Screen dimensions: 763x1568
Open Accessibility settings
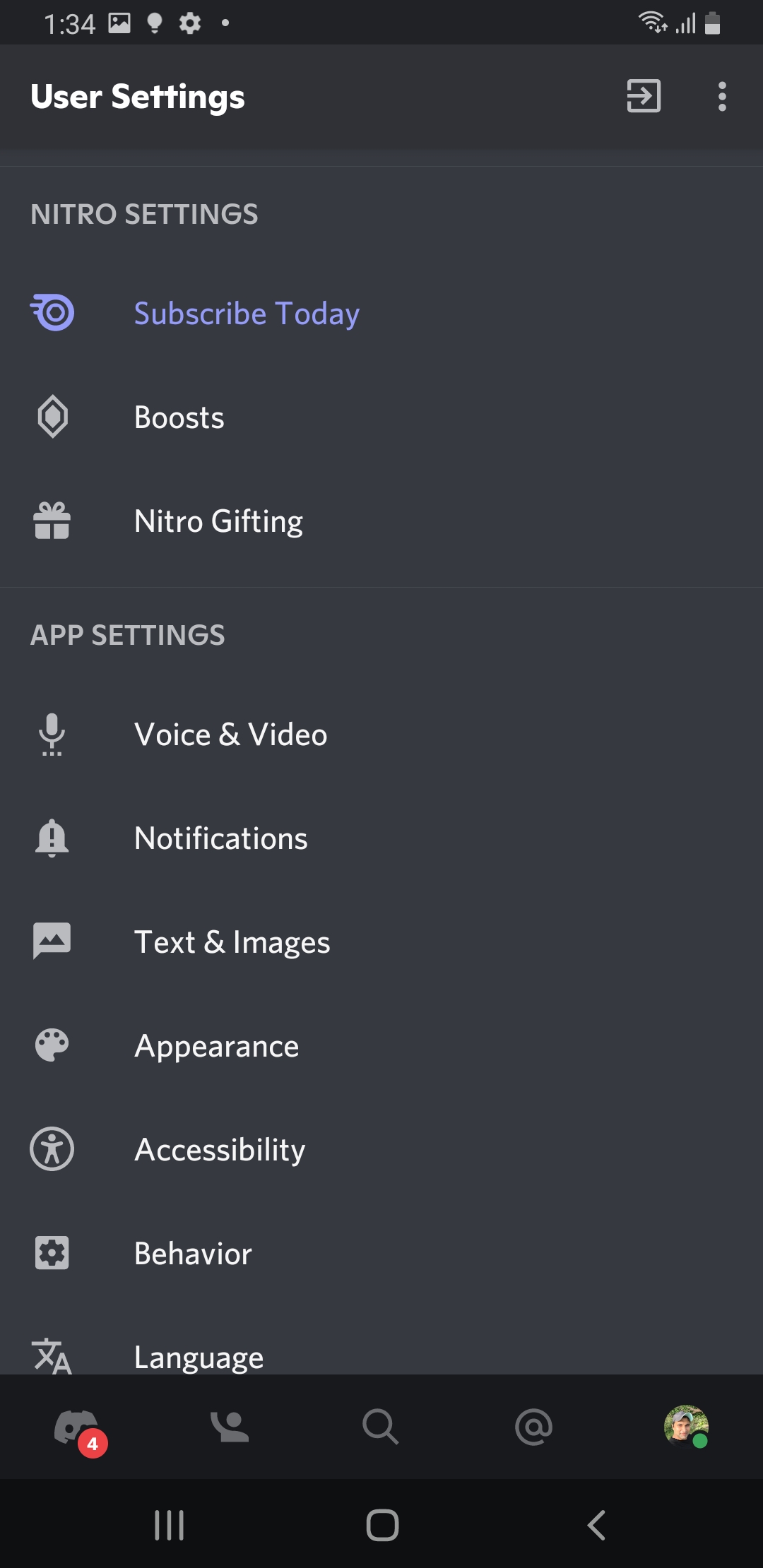pos(220,1150)
